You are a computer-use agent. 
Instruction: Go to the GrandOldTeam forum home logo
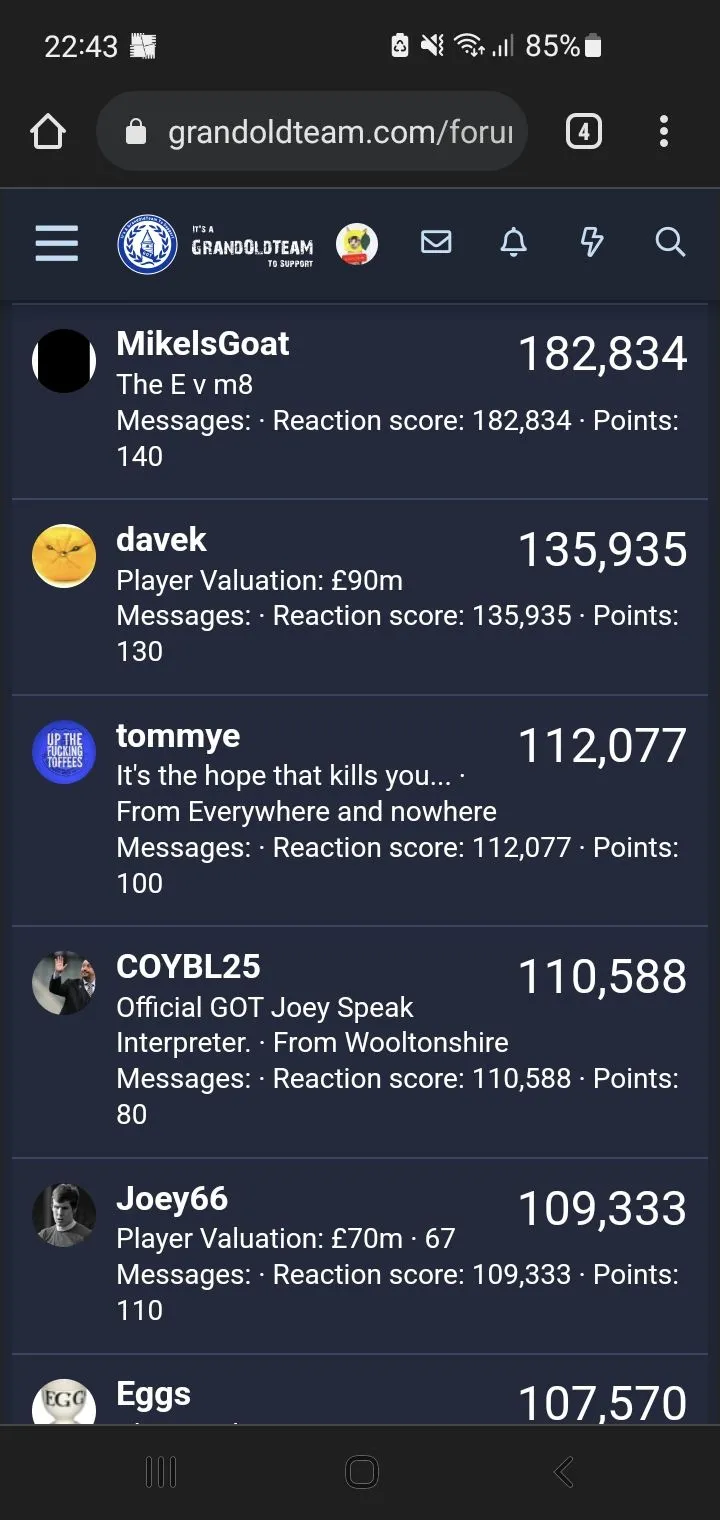216,244
